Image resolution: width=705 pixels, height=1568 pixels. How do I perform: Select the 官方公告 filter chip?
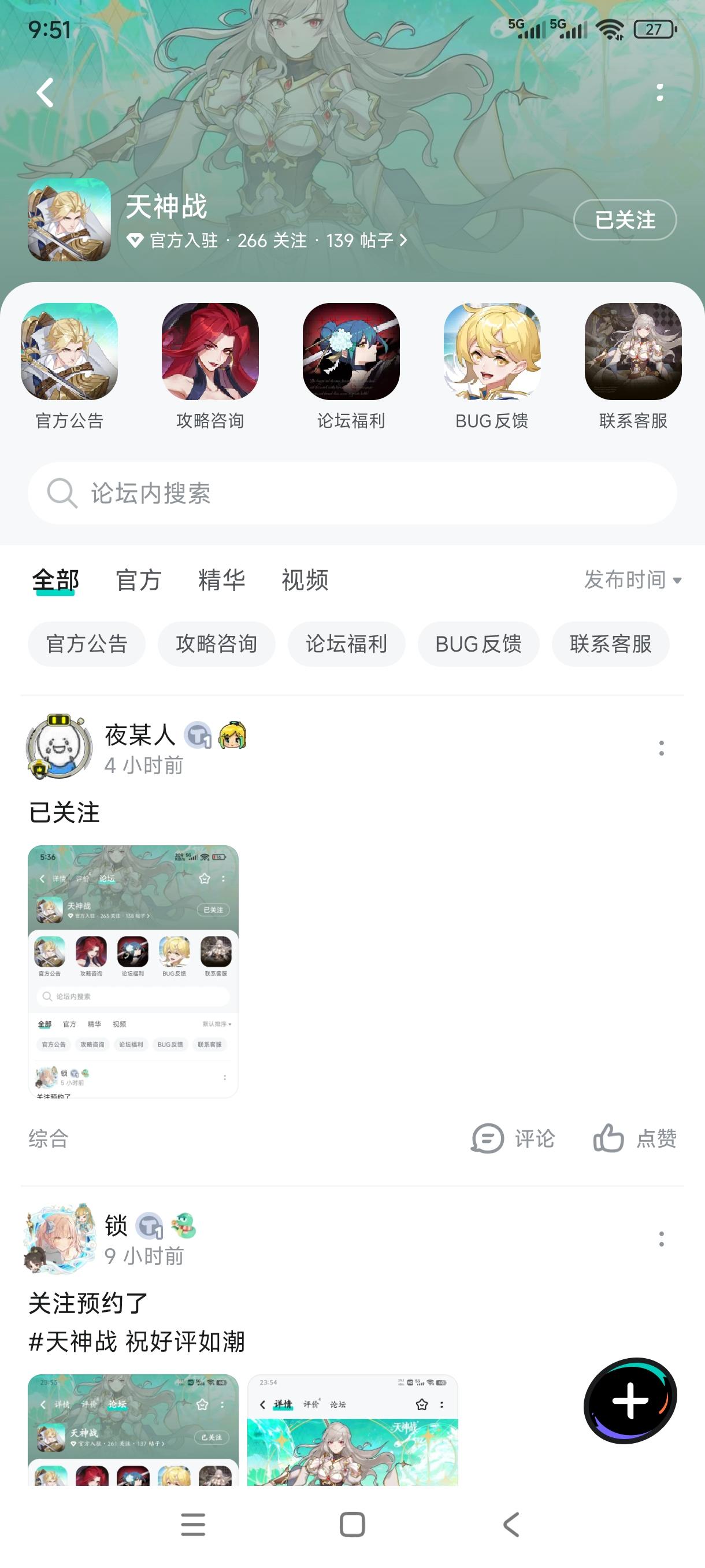(86, 644)
